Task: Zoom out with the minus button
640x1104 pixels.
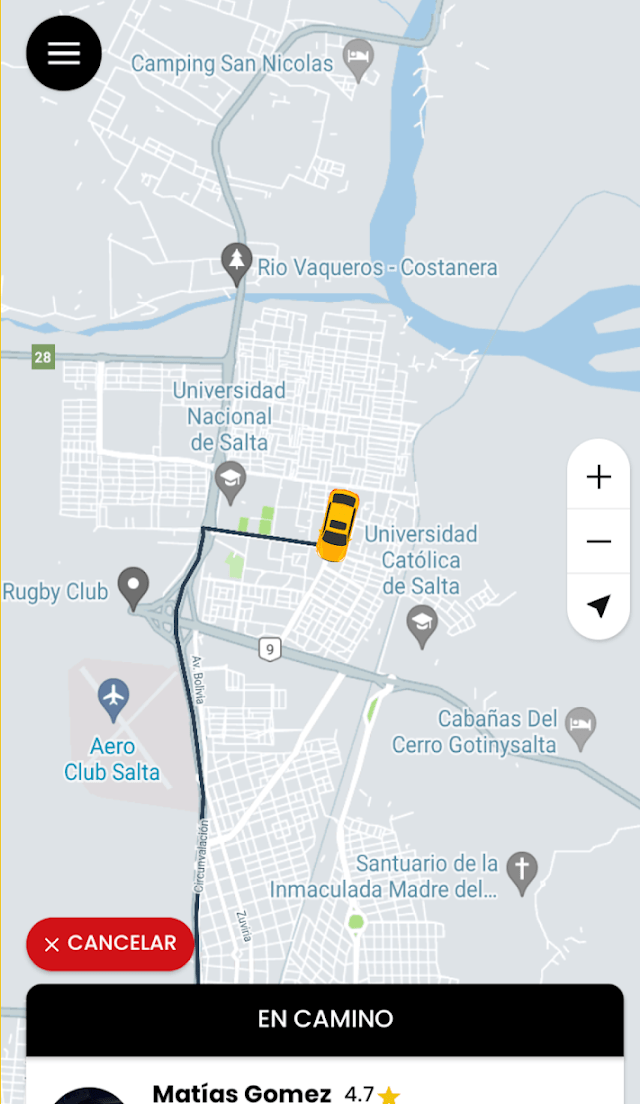Action: pos(598,541)
